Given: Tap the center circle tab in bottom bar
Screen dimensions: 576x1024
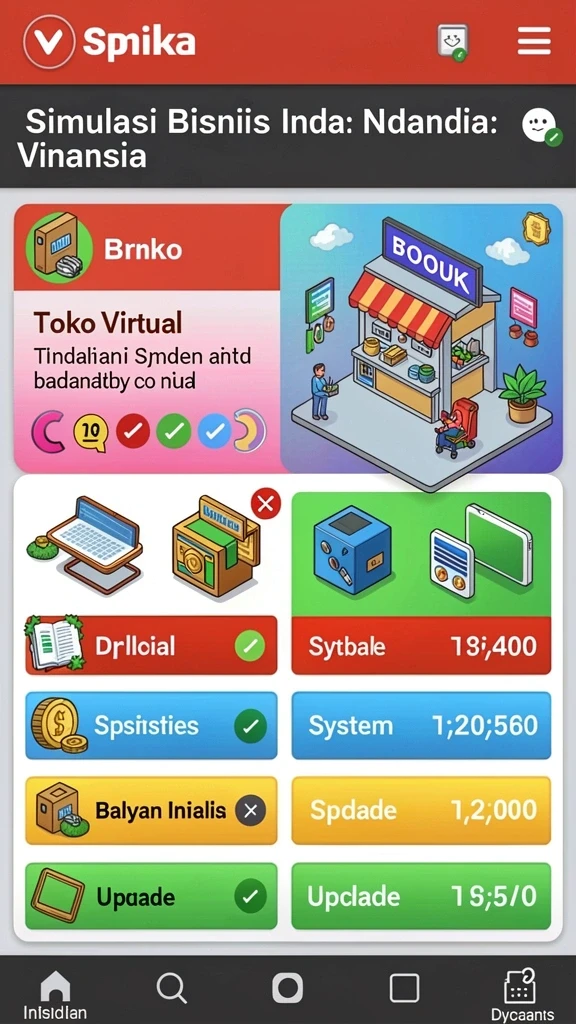Looking at the screenshot, I should [x=287, y=988].
